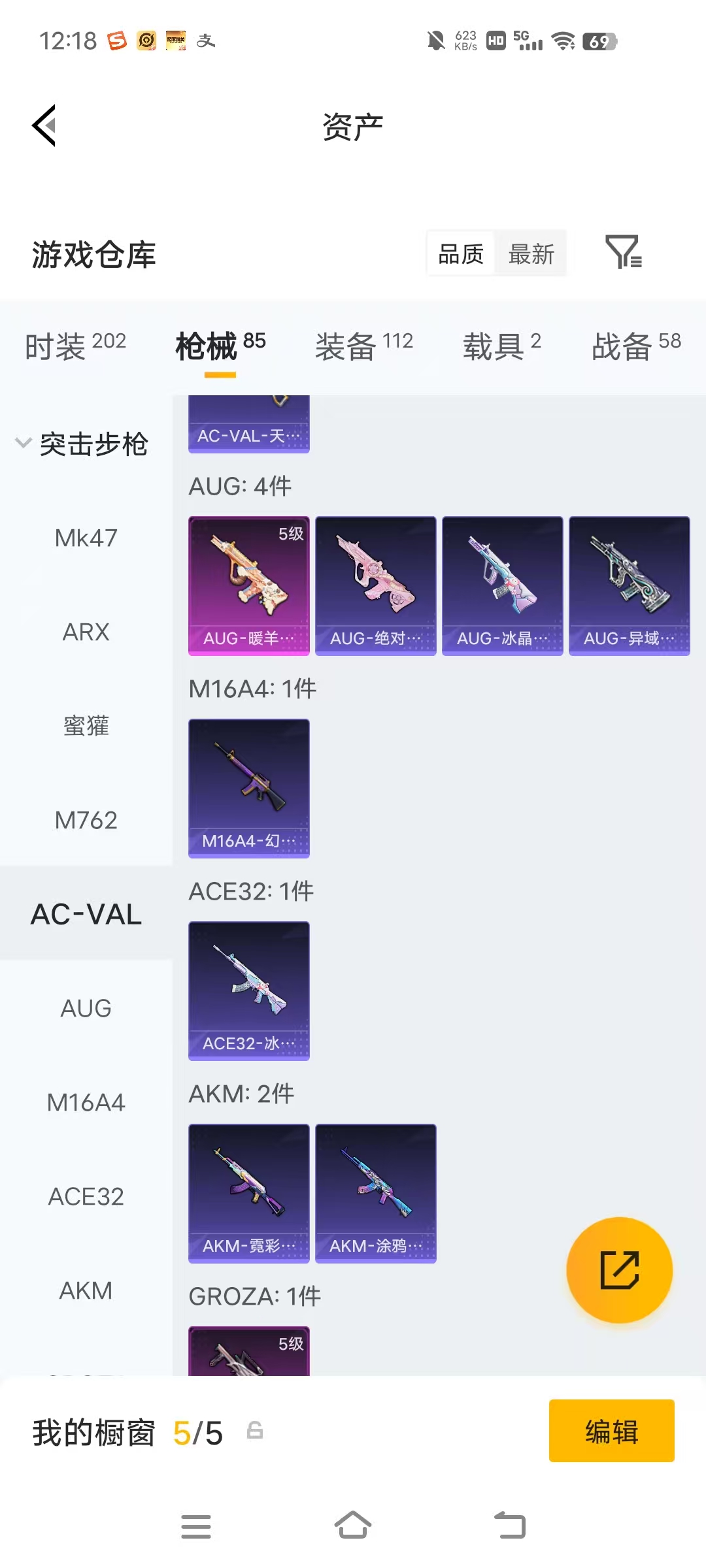Screen dimensions: 706x1568
Task: Edit my showcase with 编辑
Action: click(611, 1431)
